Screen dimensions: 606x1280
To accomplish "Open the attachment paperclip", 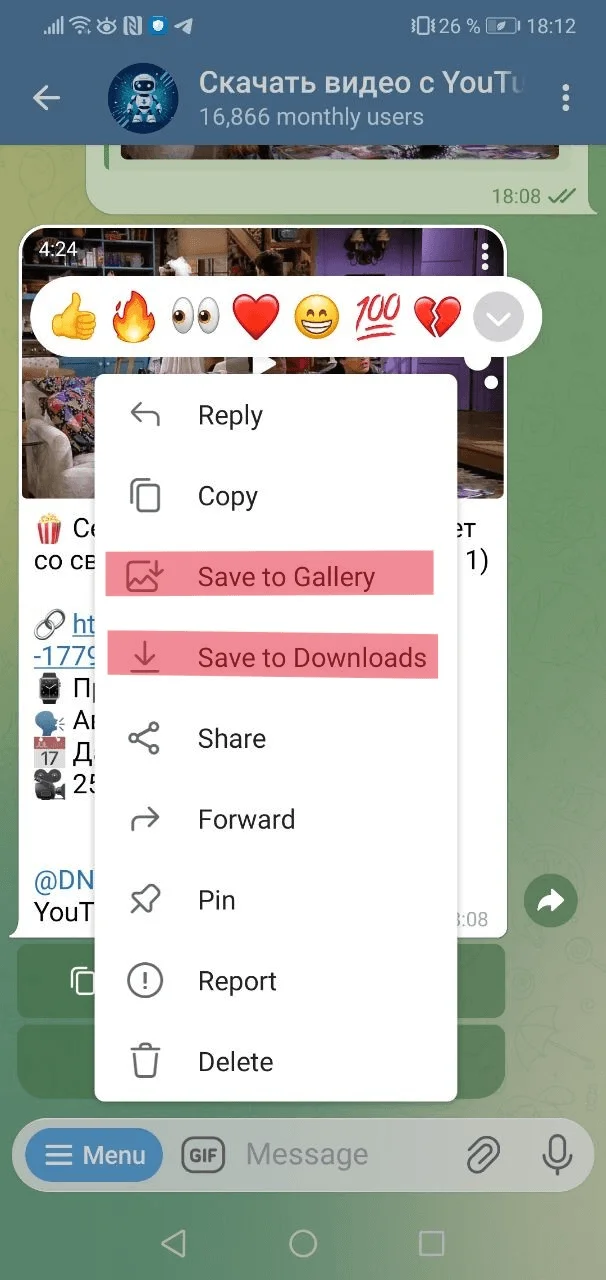I will click(x=484, y=1156).
